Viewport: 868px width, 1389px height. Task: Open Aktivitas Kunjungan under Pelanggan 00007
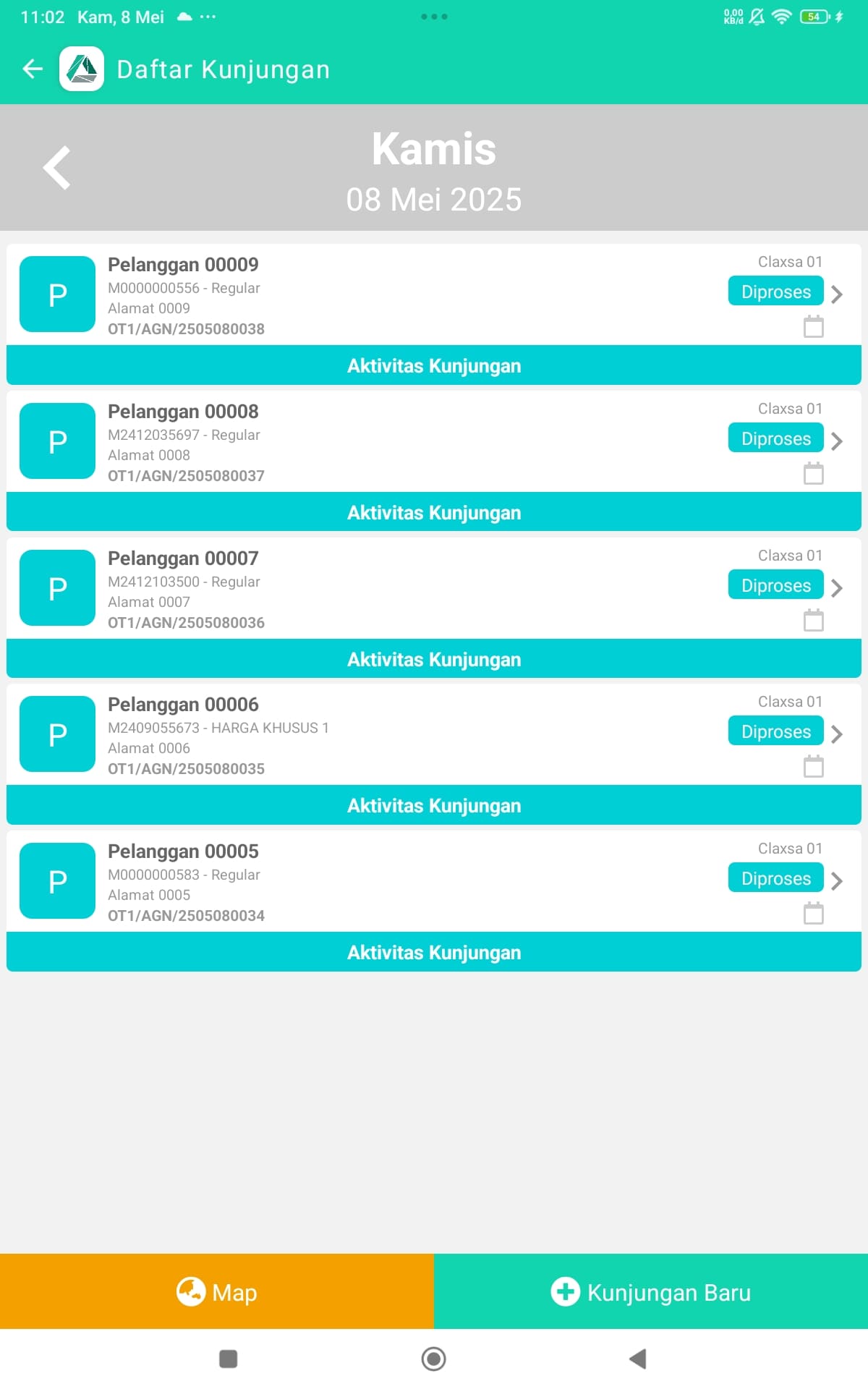[434, 659]
